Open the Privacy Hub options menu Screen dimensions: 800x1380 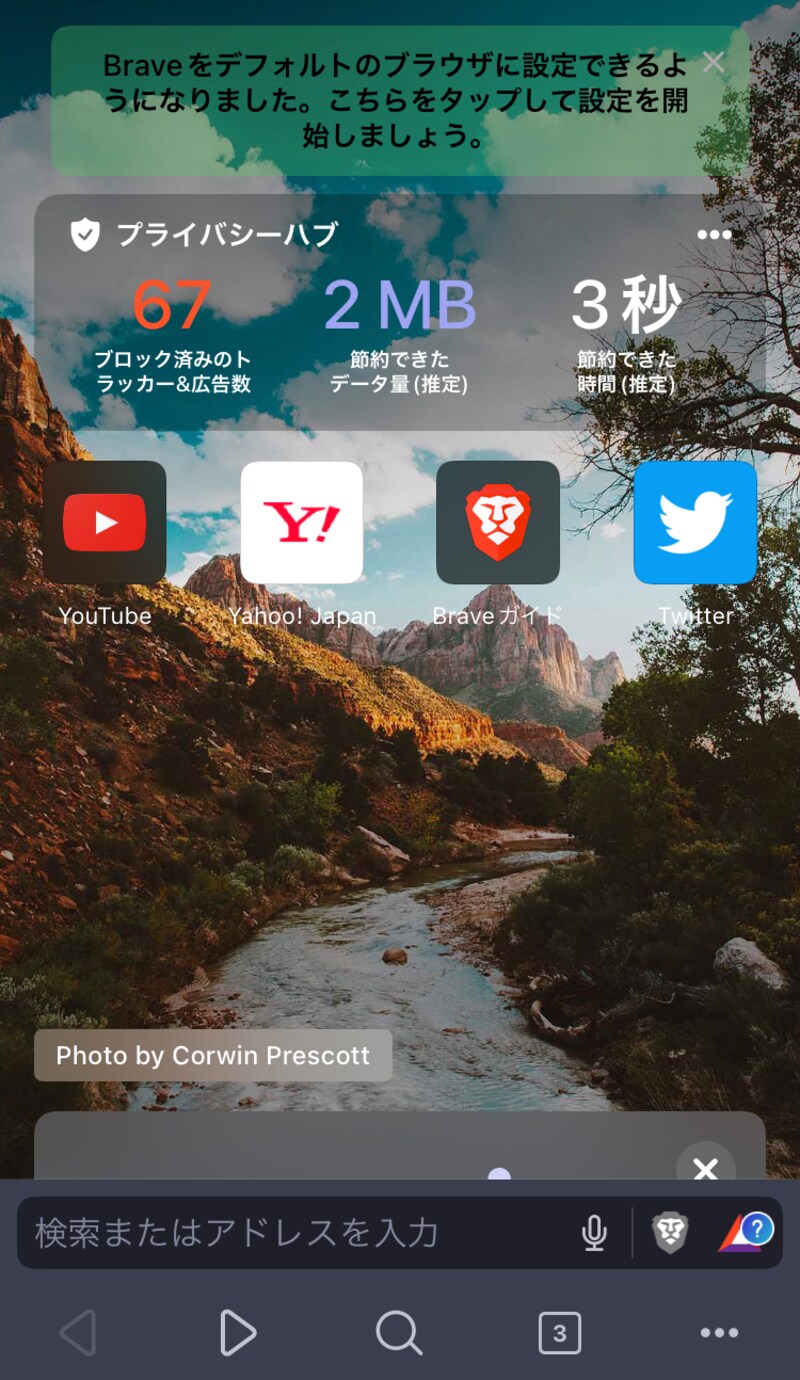click(x=714, y=235)
